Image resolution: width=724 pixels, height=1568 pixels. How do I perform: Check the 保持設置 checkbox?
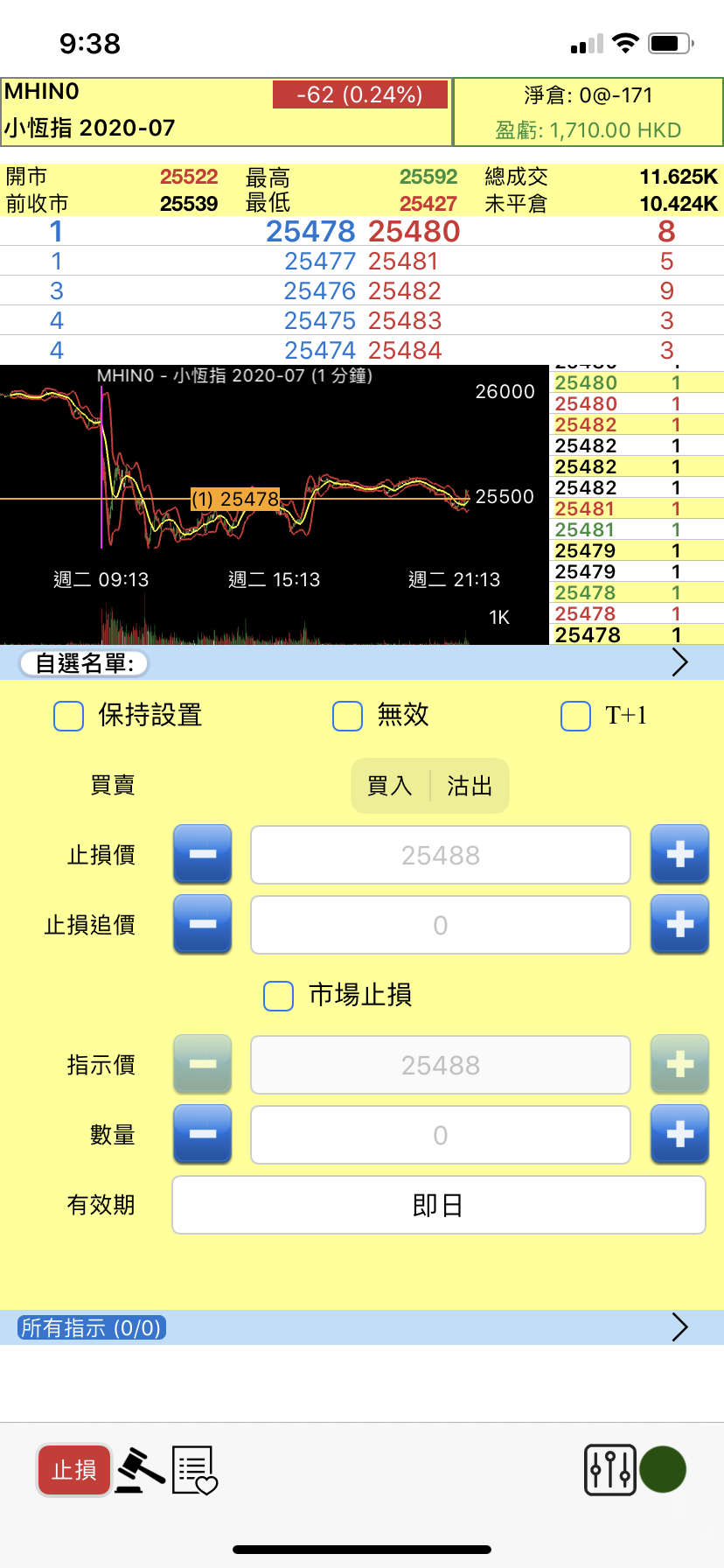(x=69, y=716)
